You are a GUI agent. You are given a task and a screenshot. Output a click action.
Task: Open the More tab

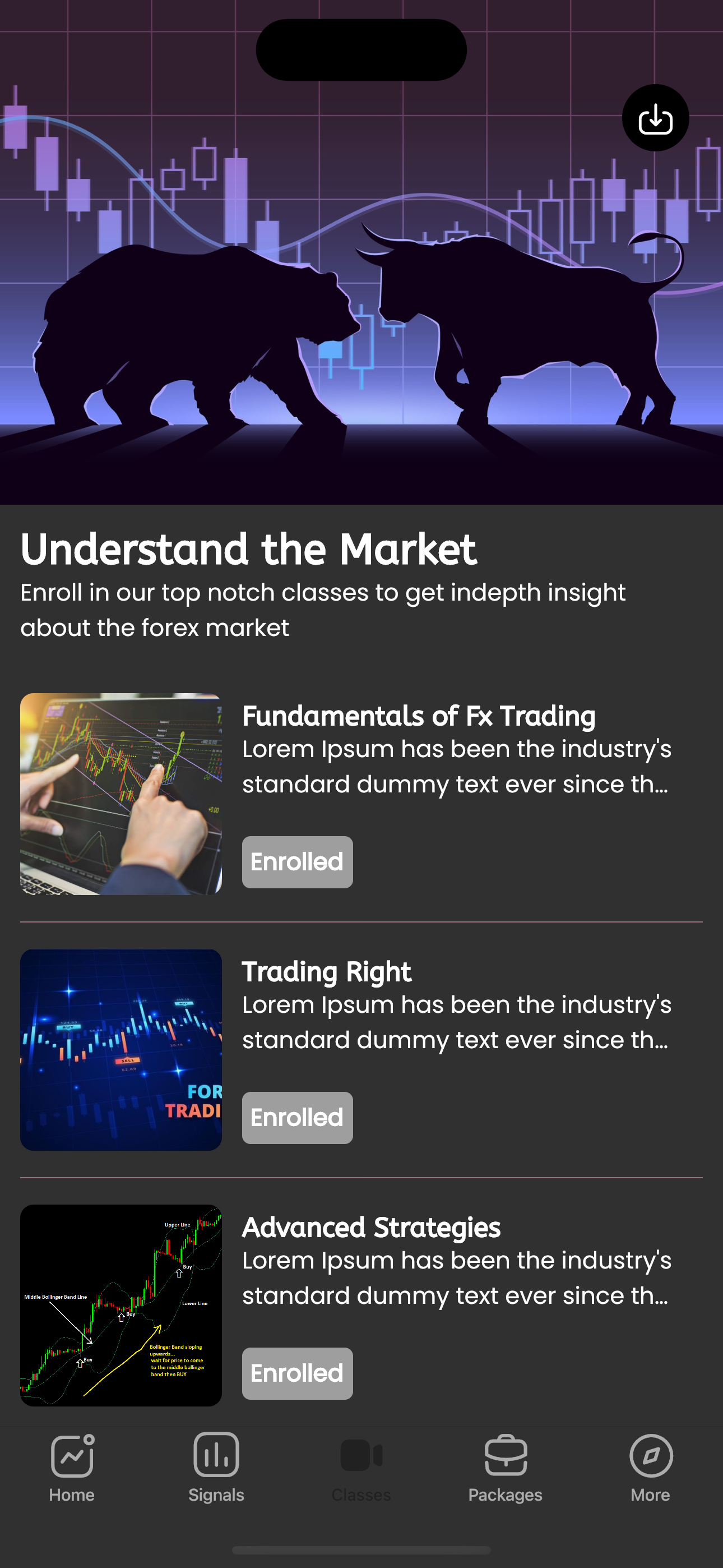[650, 1468]
